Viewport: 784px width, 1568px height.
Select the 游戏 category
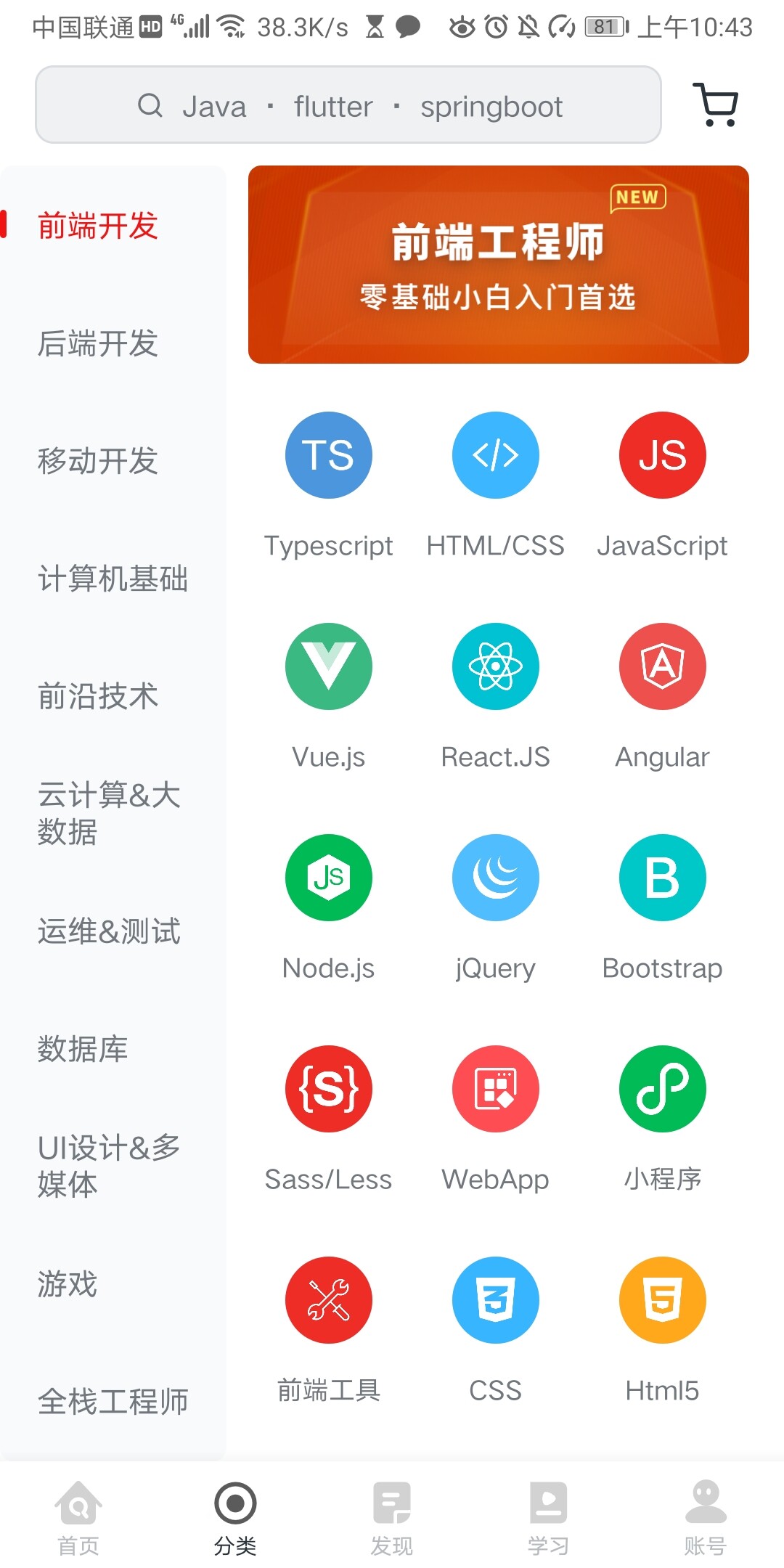click(x=68, y=1284)
